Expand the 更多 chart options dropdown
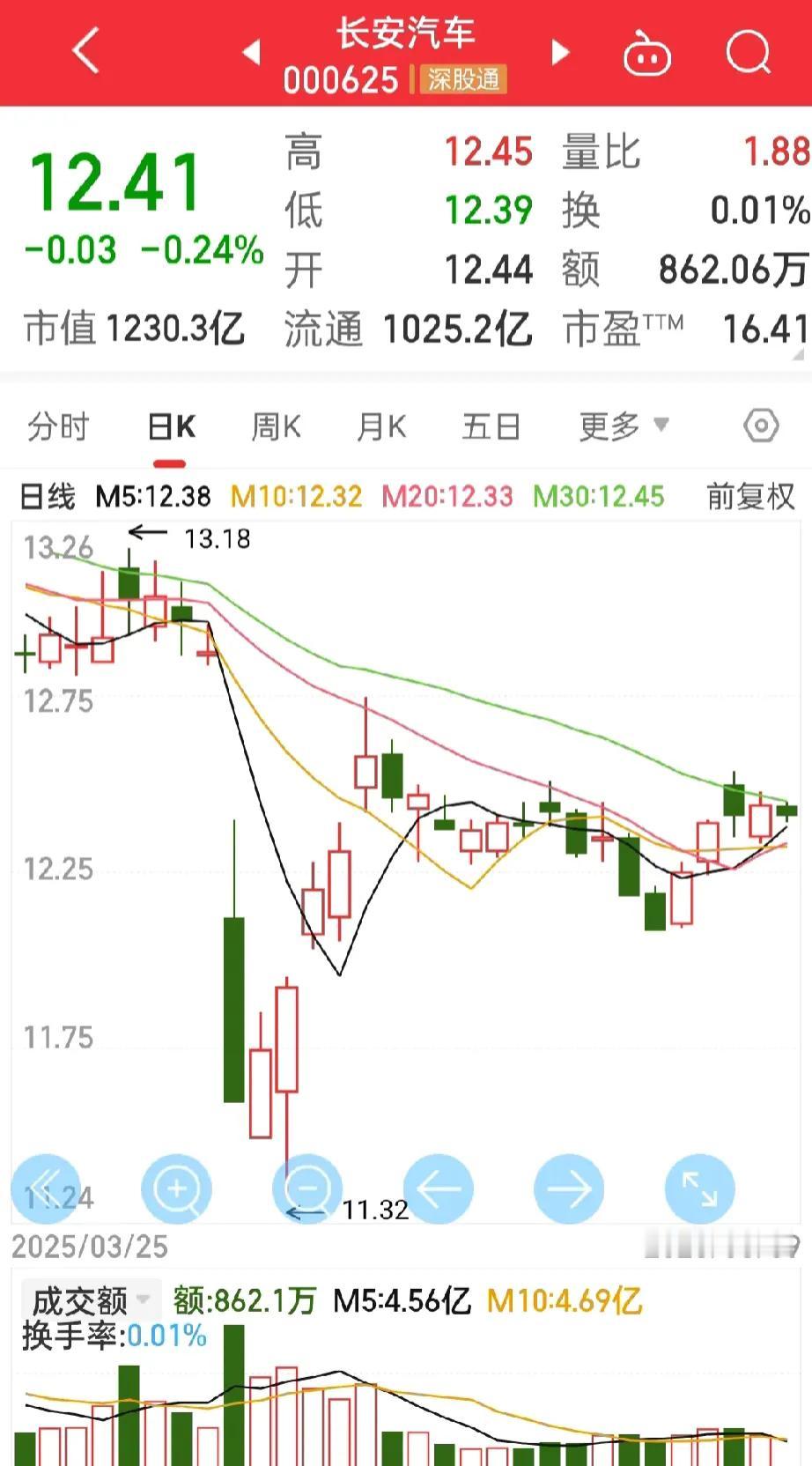The height and width of the screenshot is (1466, 812). coord(624,427)
